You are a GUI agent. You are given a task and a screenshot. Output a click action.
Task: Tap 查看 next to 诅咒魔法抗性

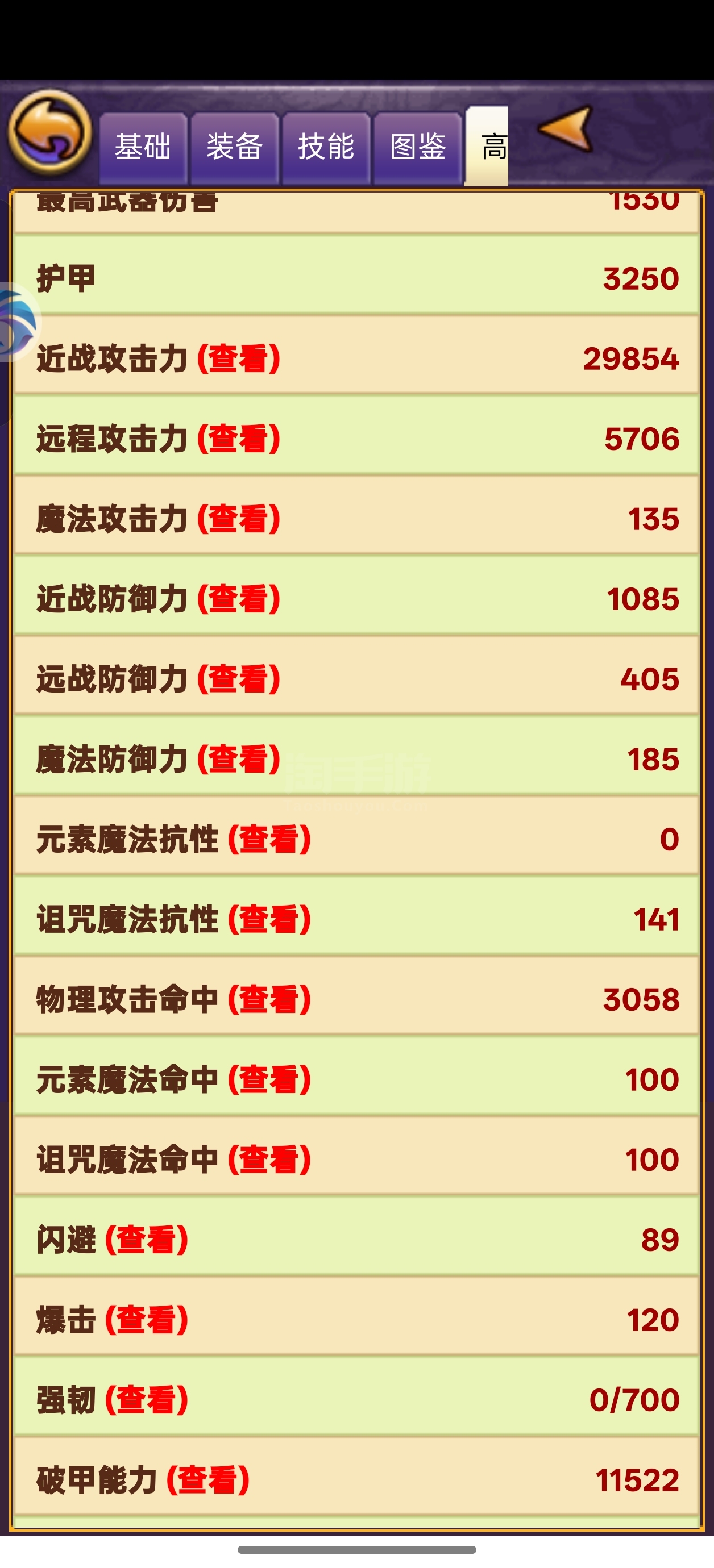[269, 919]
